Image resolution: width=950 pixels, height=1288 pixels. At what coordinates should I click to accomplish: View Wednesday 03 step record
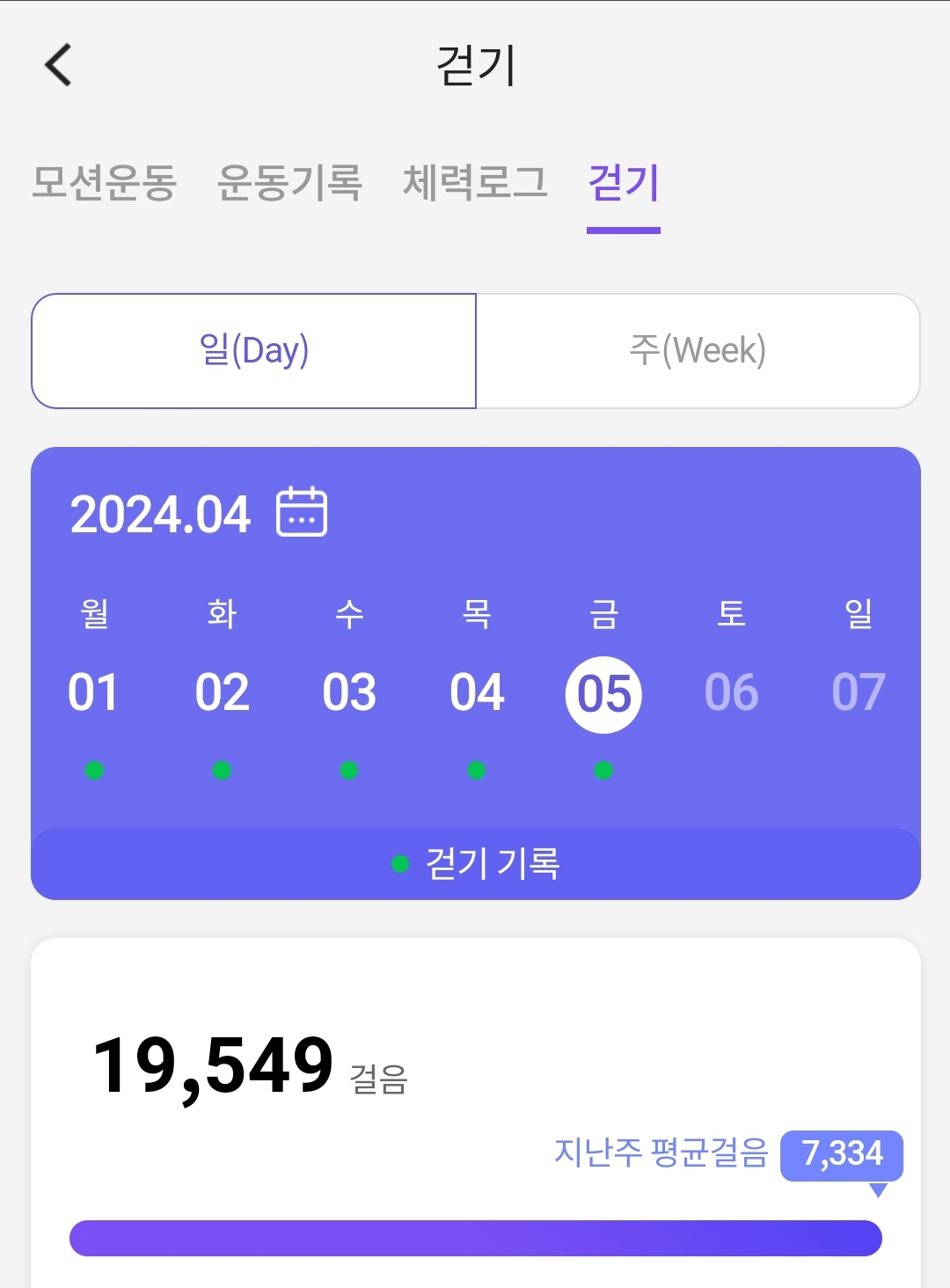[349, 692]
